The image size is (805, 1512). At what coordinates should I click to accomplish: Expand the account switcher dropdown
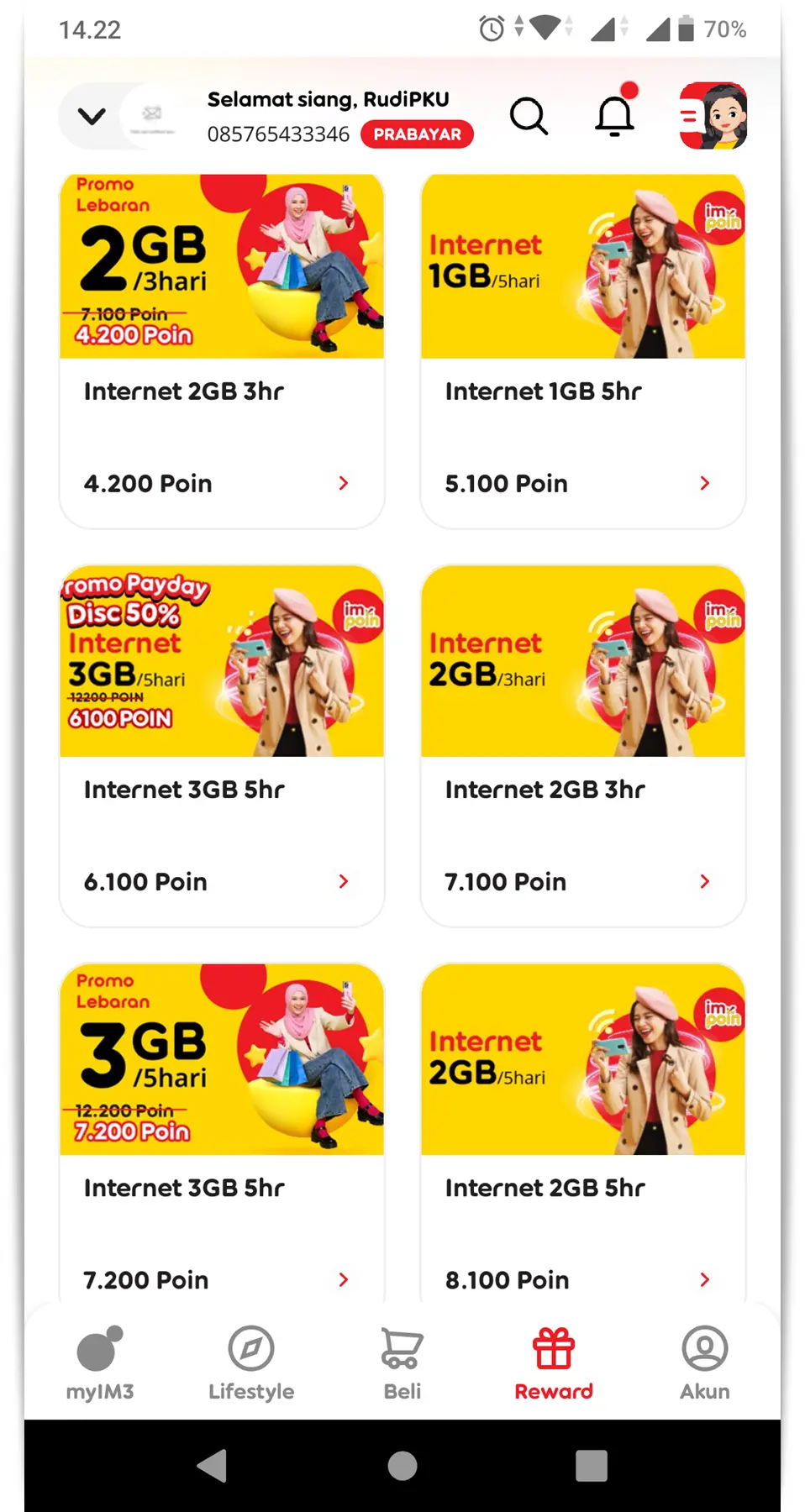click(92, 116)
